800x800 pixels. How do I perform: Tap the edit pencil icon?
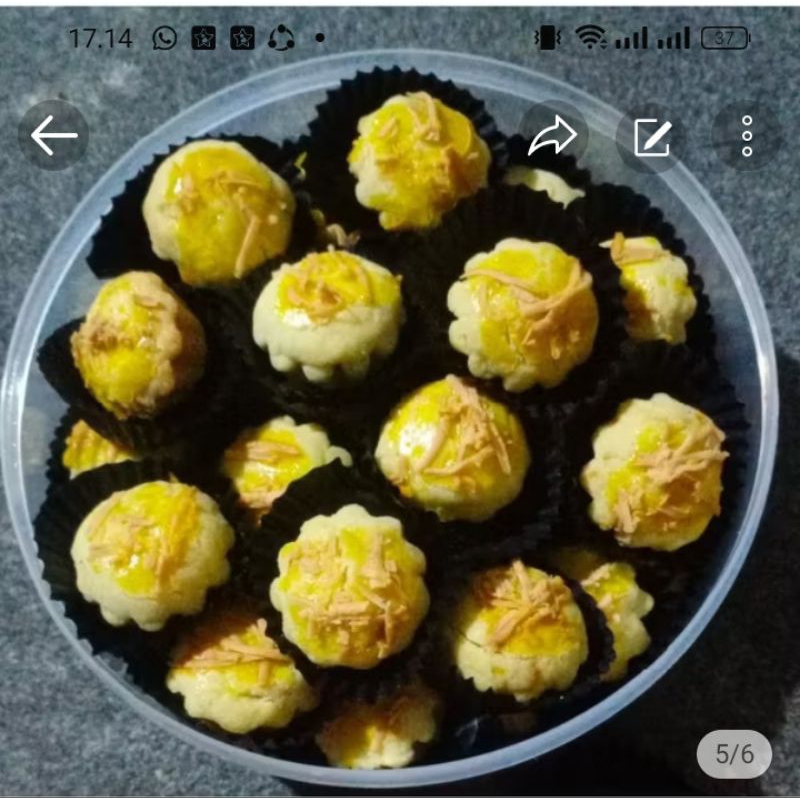click(651, 136)
